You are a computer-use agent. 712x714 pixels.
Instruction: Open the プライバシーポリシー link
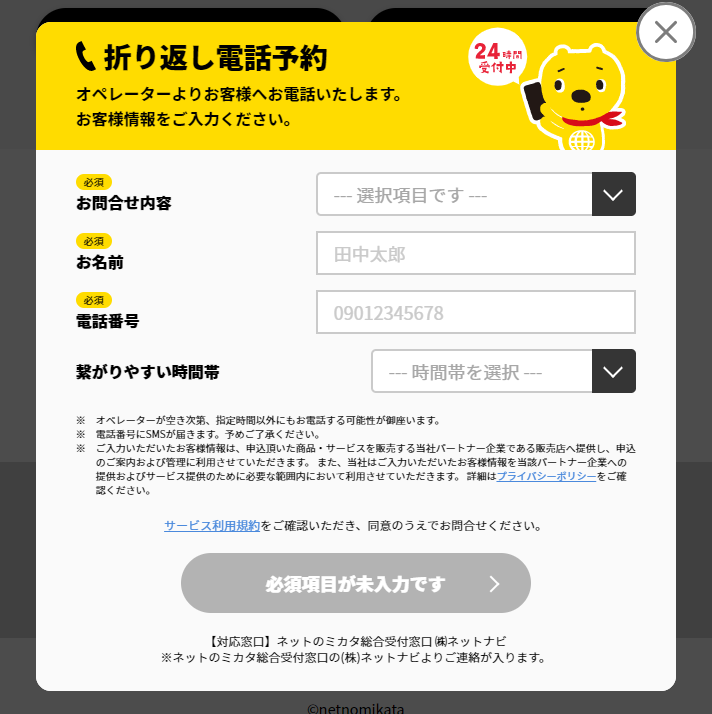click(x=546, y=477)
